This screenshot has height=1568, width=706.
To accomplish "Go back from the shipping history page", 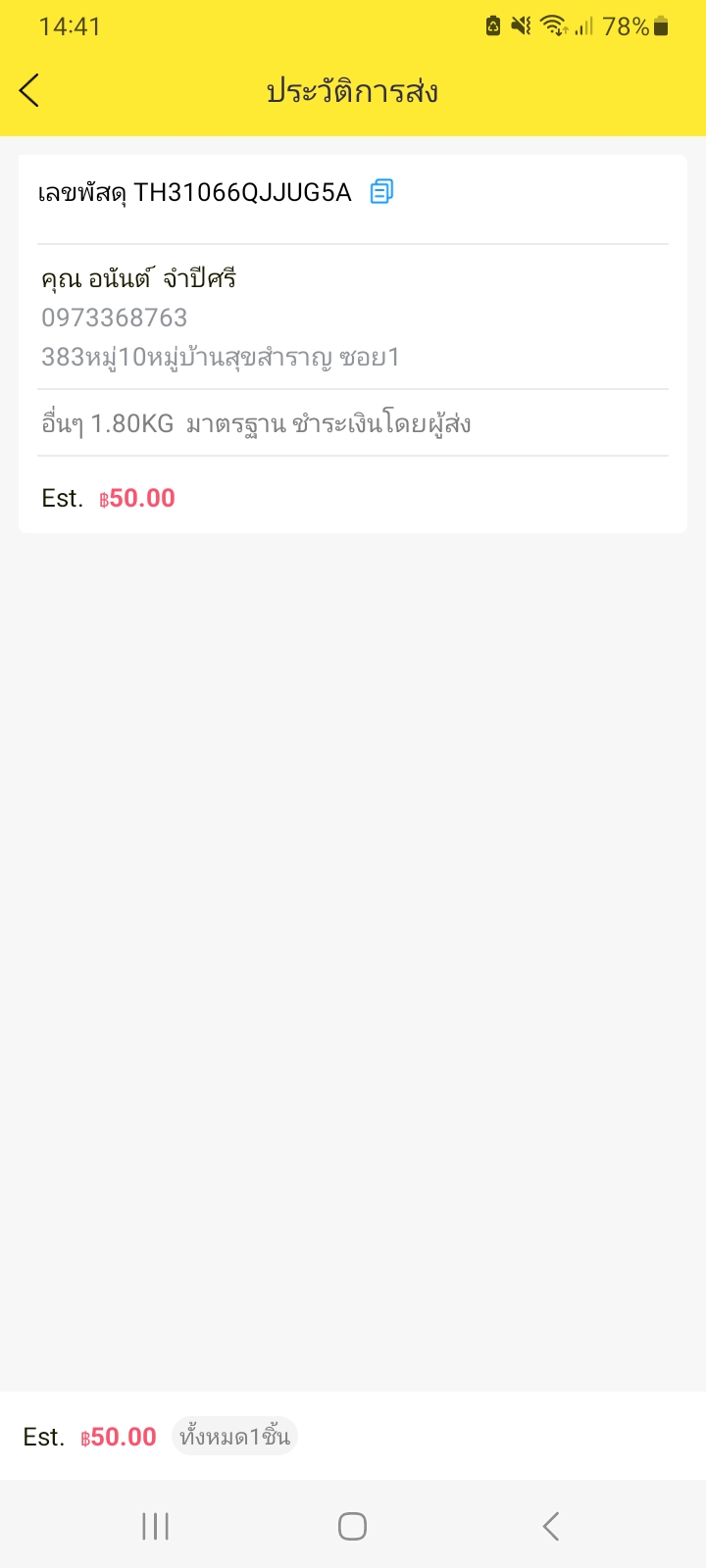I will (29, 90).
